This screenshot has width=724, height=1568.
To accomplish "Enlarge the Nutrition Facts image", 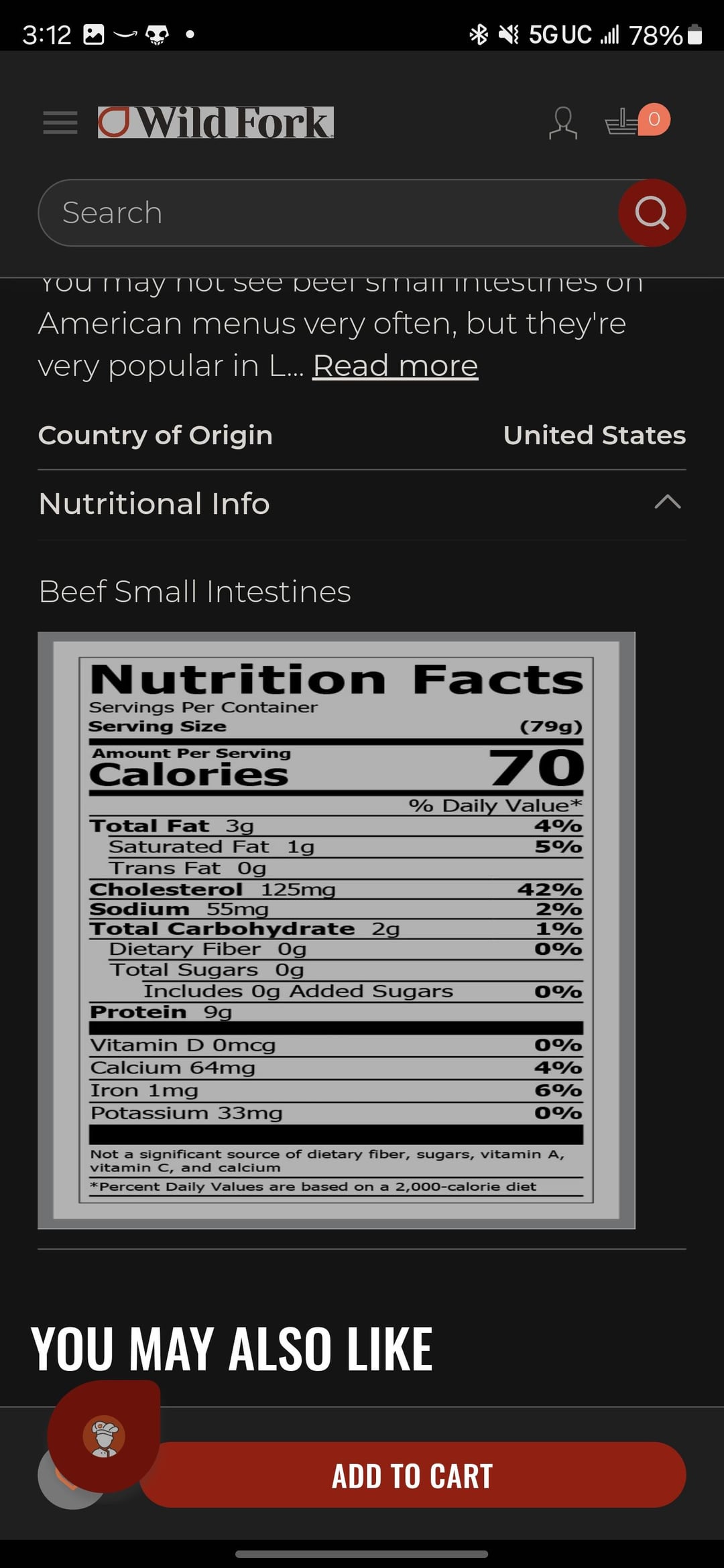I will point(336,929).
